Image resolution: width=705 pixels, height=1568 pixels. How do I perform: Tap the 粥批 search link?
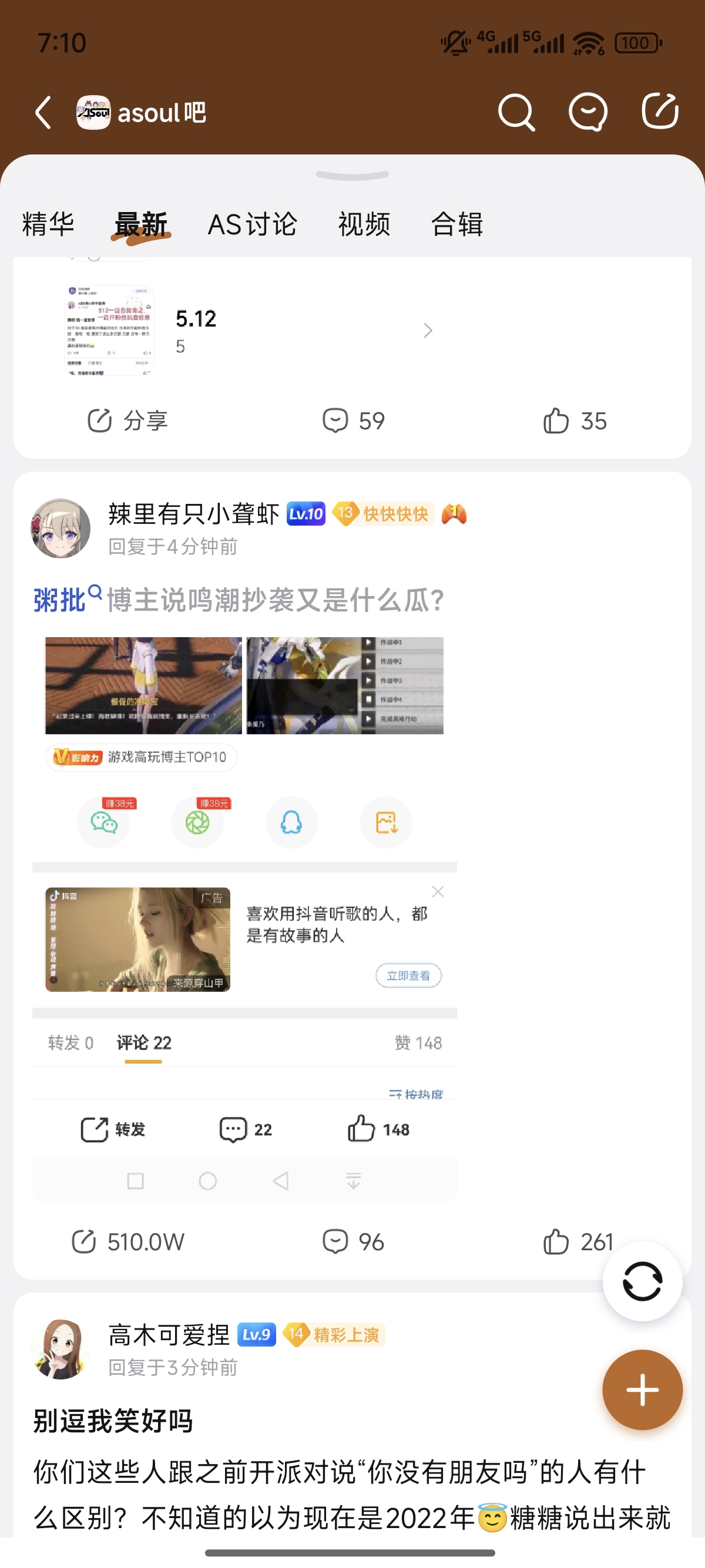click(x=60, y=601)
